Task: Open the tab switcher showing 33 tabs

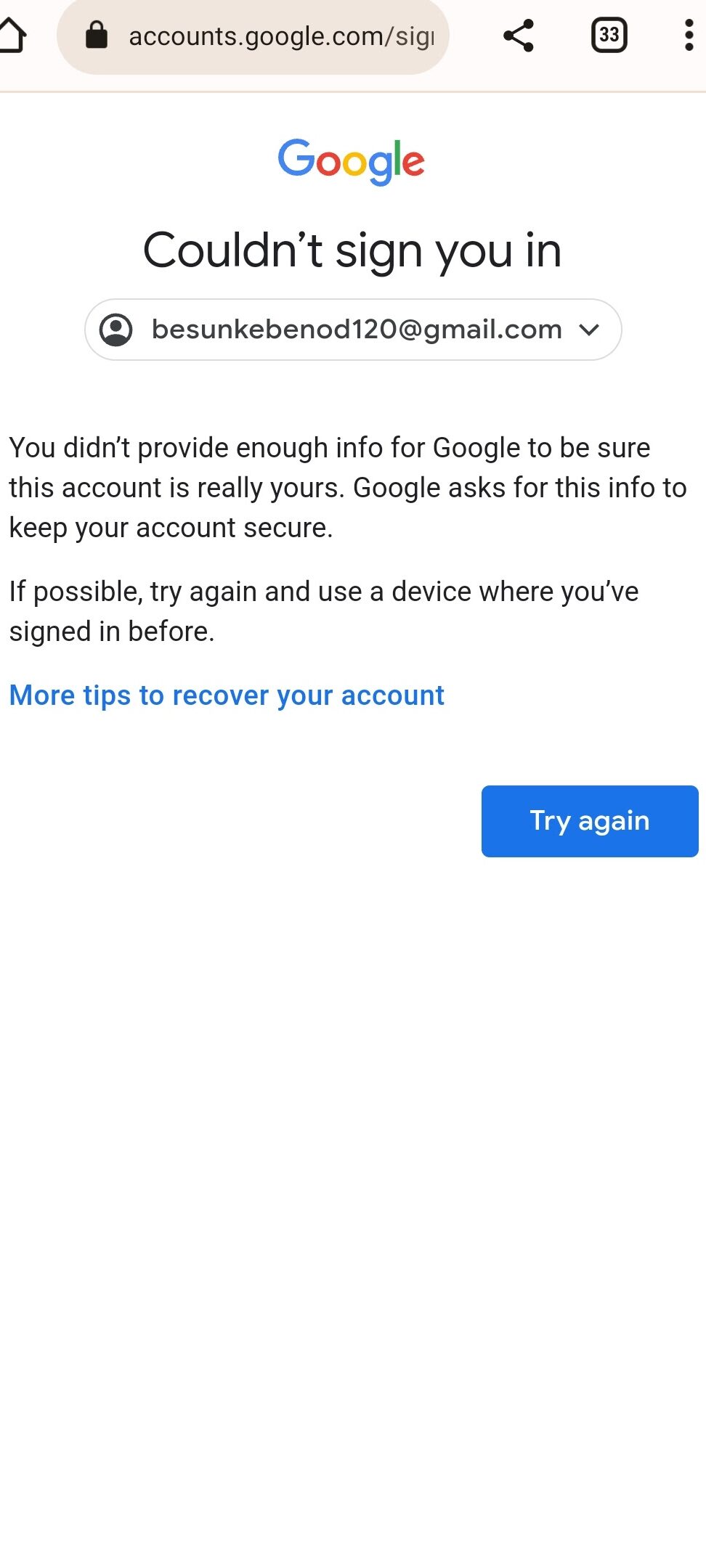Action: [609, 36]
